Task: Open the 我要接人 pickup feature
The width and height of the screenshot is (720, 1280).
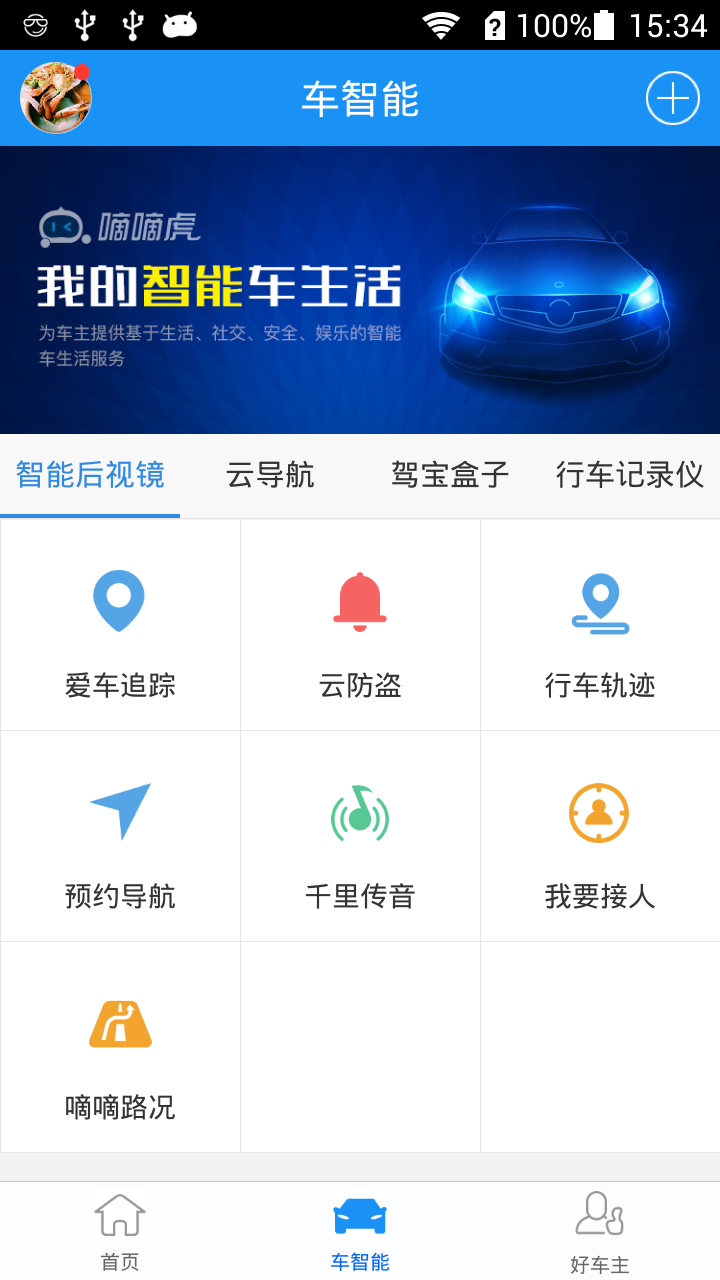Action: tap(600, 837)
